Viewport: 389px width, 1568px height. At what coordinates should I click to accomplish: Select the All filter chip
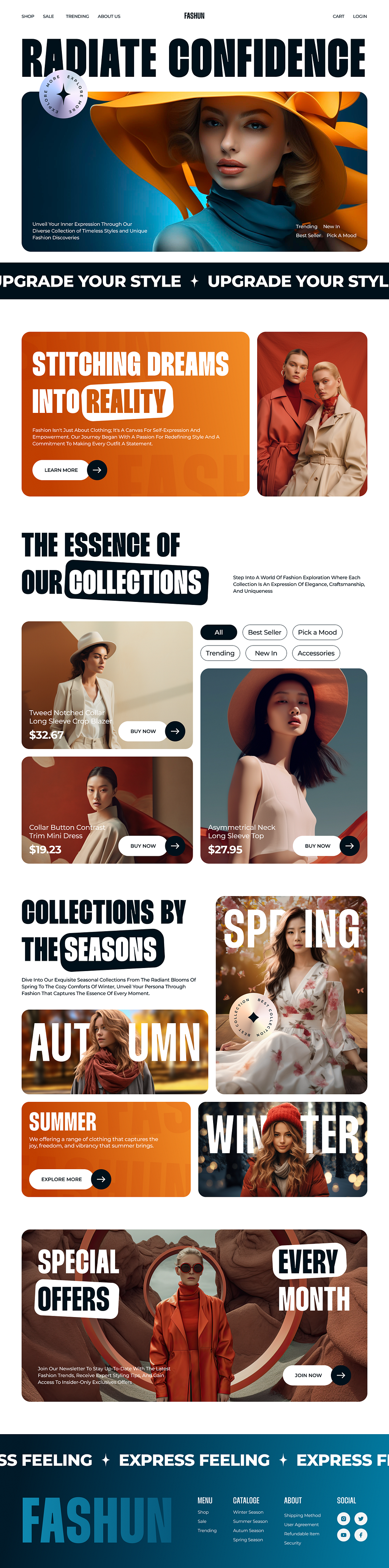[218, 632]
